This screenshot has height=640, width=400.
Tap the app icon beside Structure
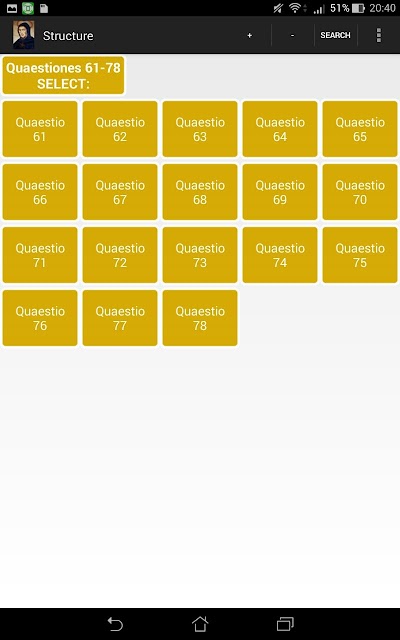(23, 36)
